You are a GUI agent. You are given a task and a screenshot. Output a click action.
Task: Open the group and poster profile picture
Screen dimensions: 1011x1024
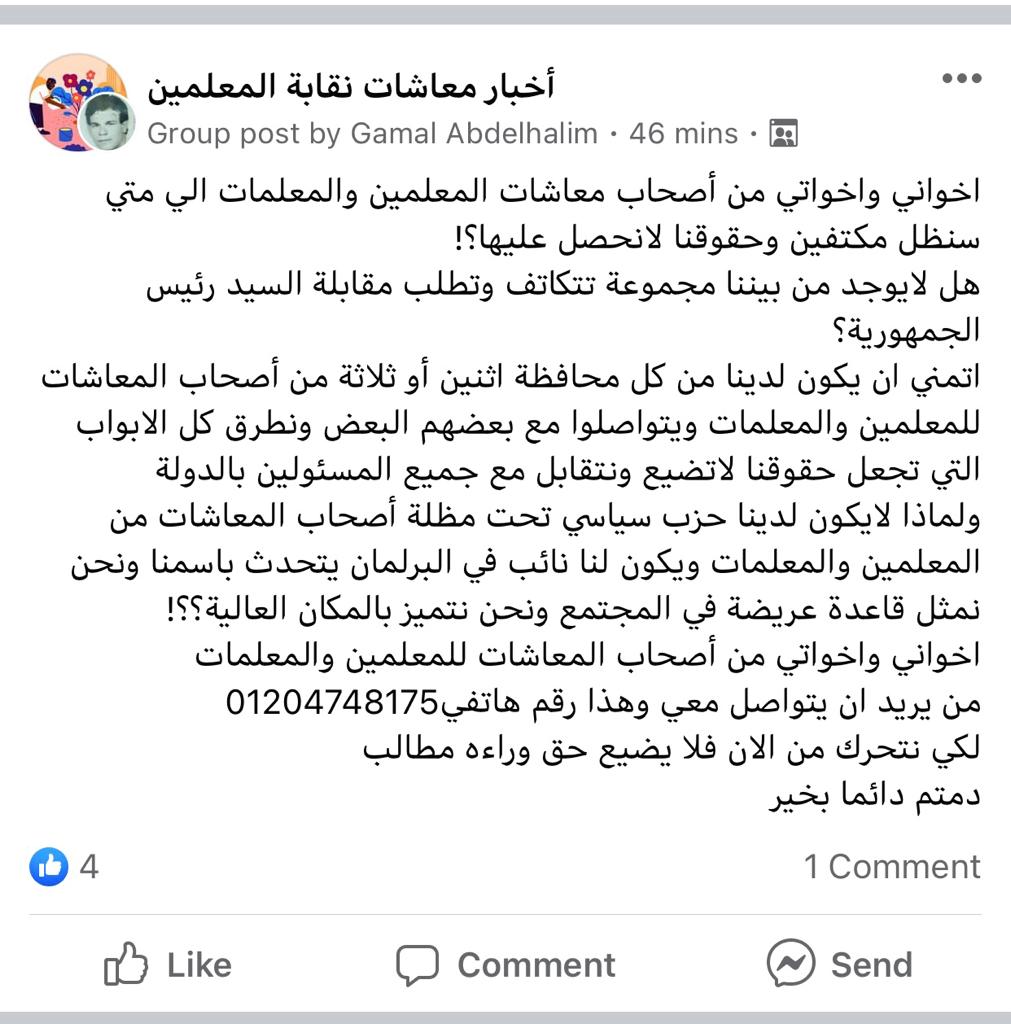click(82, 103)
